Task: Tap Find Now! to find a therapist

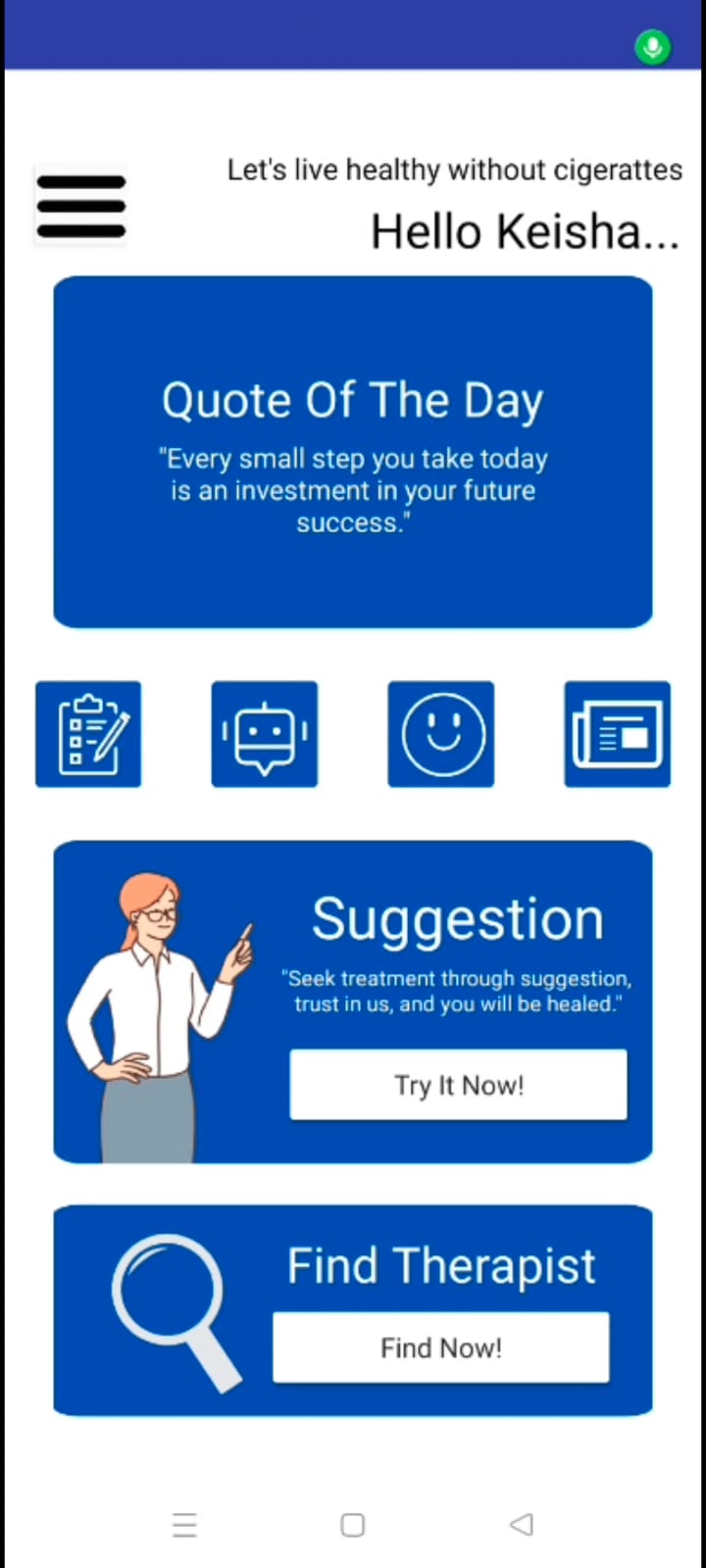Action: coord(440,1347)
